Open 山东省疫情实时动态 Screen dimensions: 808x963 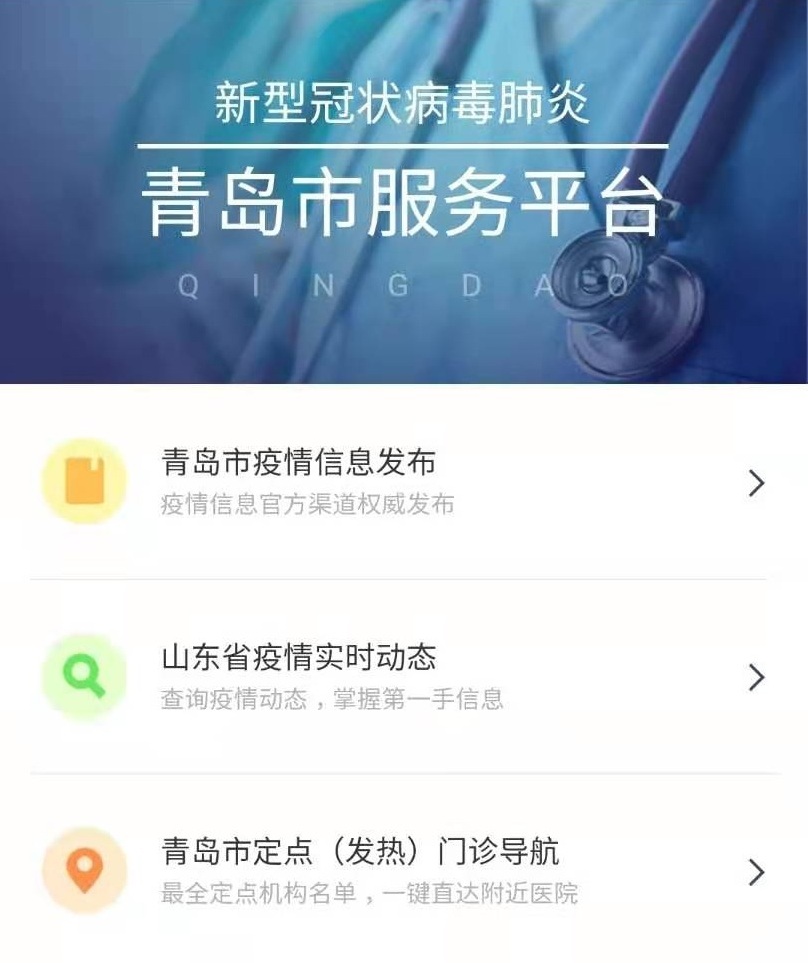pyautogui.click(x=299, y=658)
